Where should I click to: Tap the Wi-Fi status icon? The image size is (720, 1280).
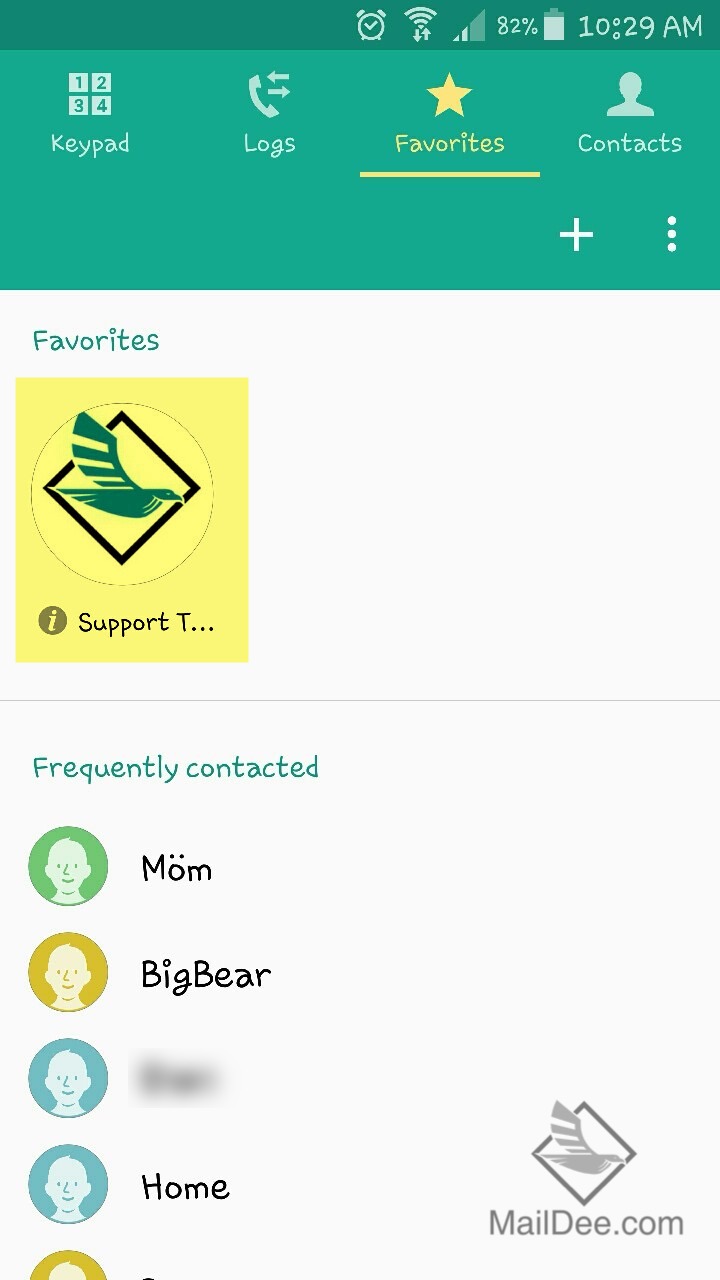(x=417, y=24)
